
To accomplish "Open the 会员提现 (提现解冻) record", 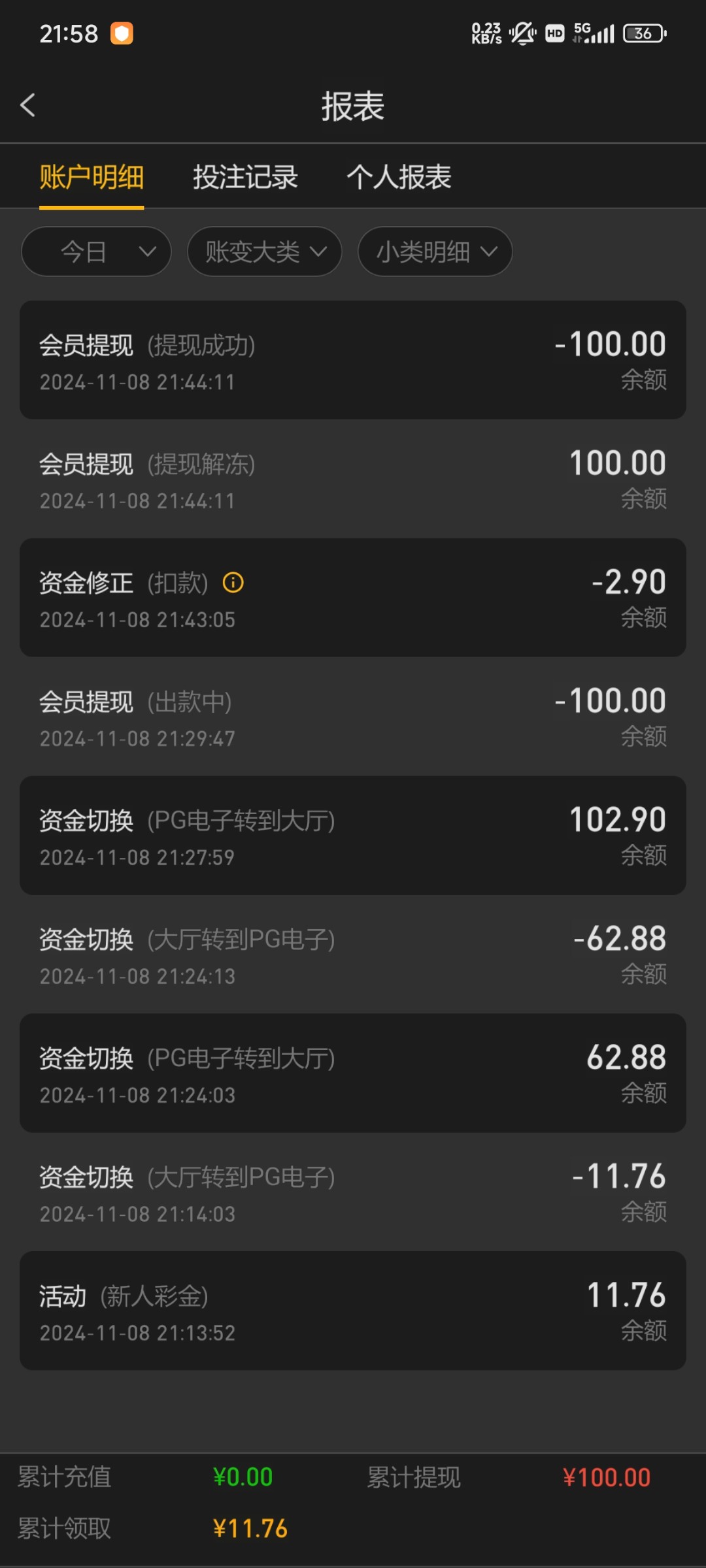I will click(x=353, y=479).
